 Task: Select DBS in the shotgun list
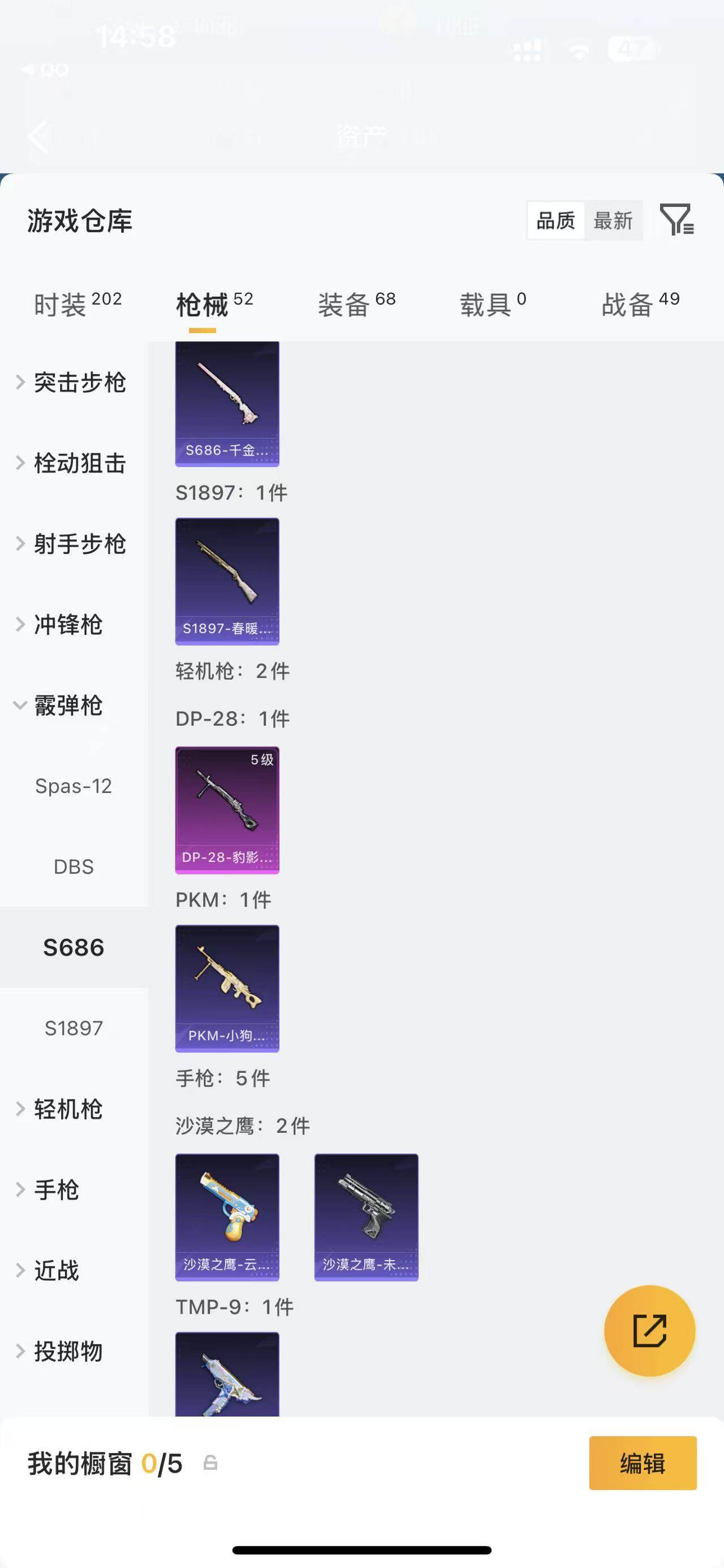74,867
